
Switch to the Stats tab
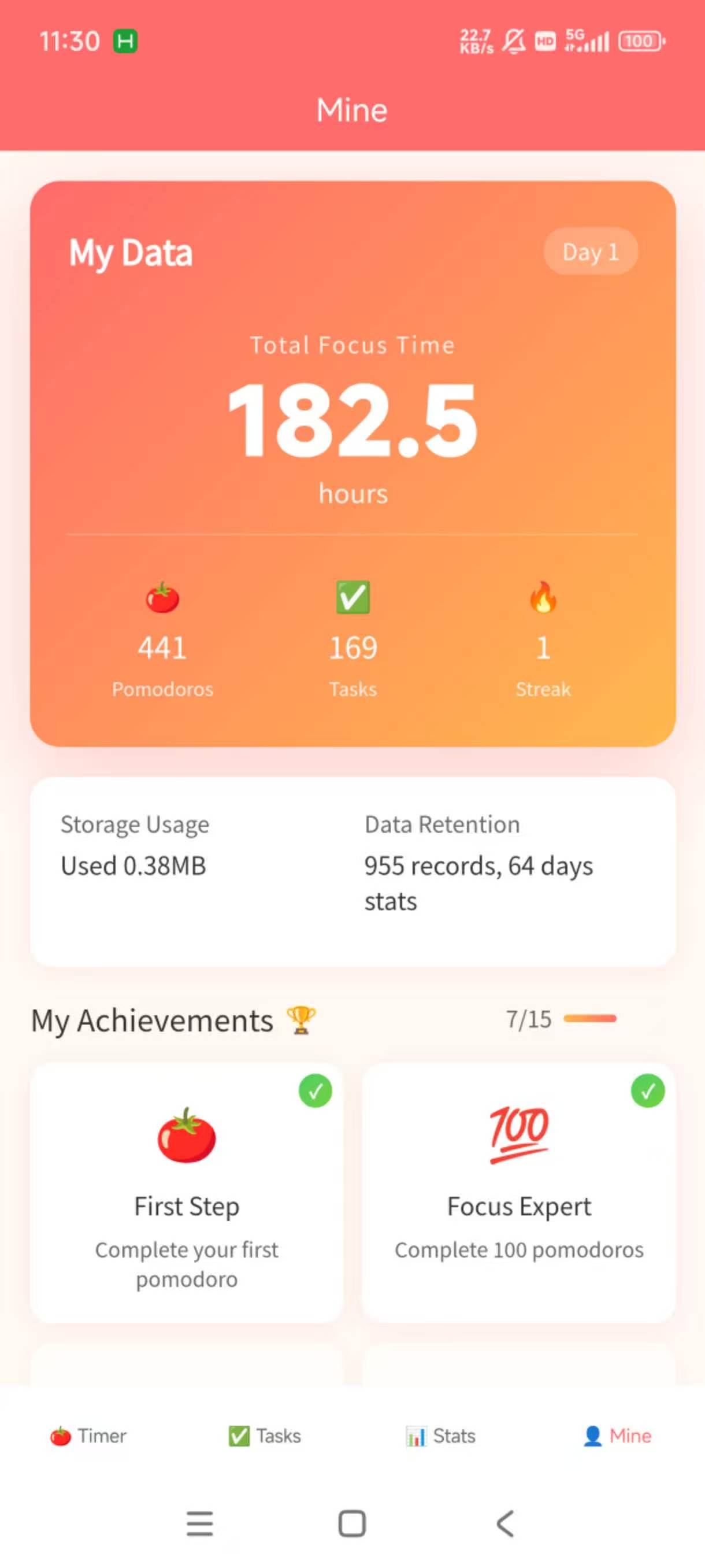click(441, 1436)
